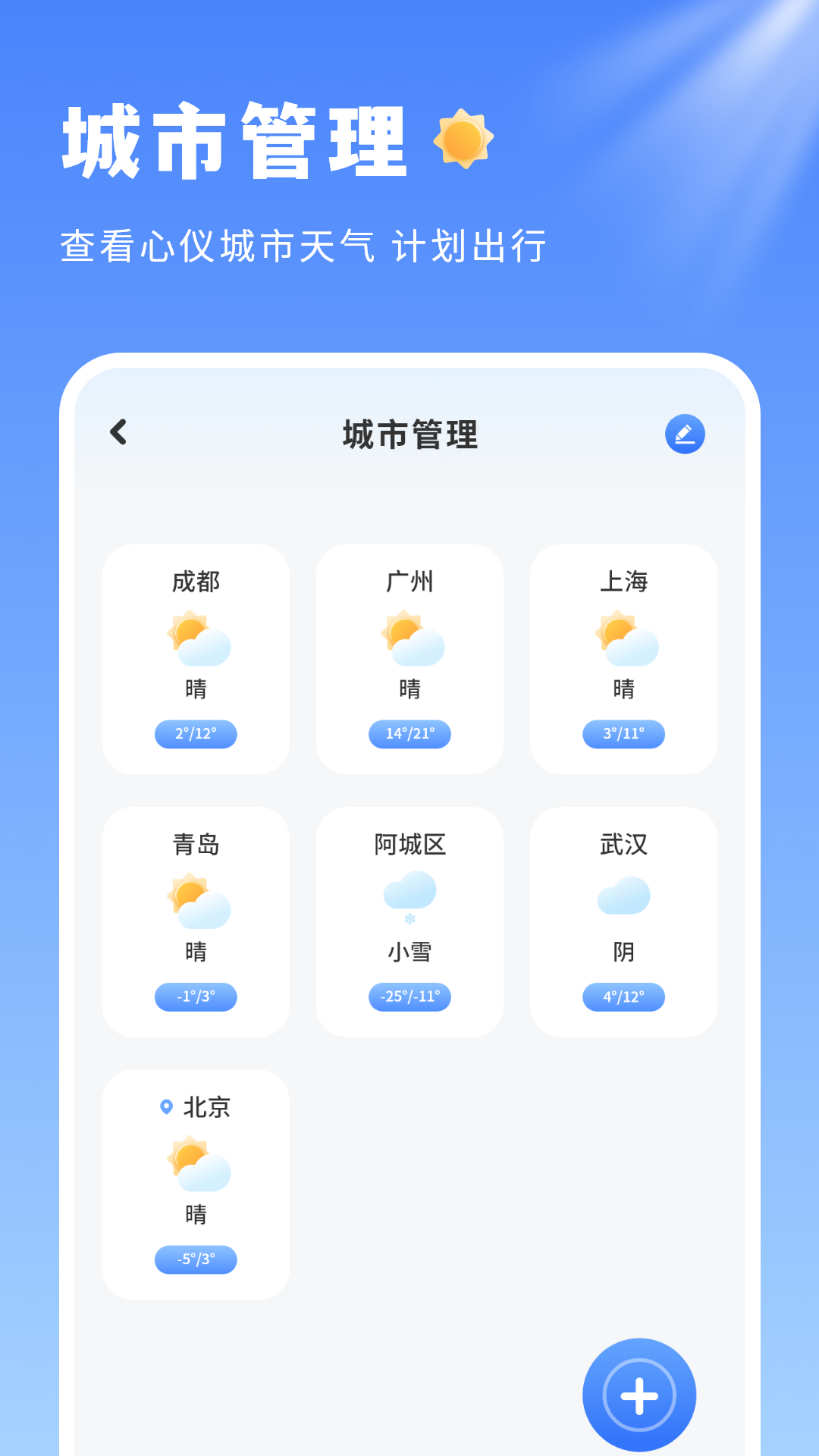Tap the -5°/3° temperature pill on 北京
Viewport: 819px width, 1456px height.
(x=196, y=1260)
